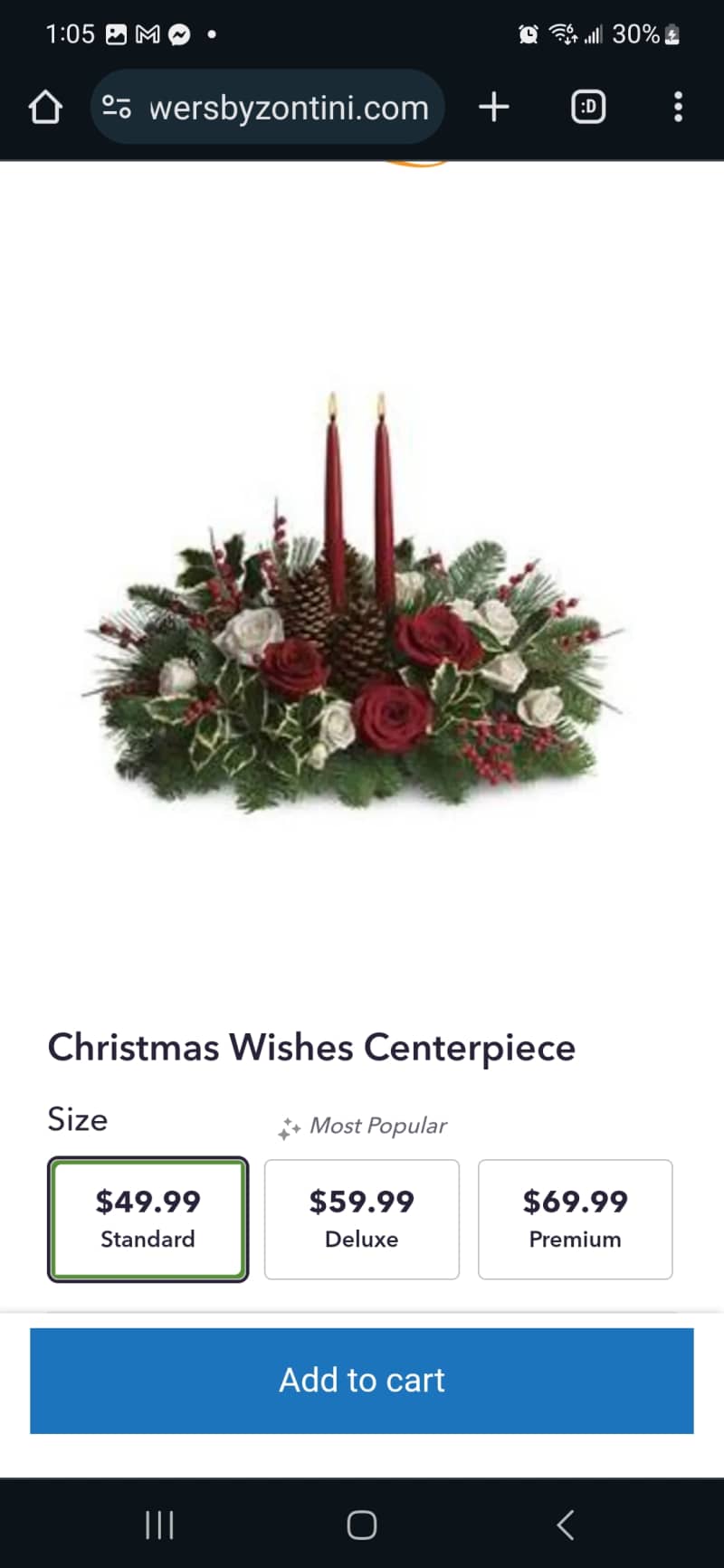This screenshot has height=1568, width=724.
Task: Go back using the system back button
Action: click(566, 1525)
